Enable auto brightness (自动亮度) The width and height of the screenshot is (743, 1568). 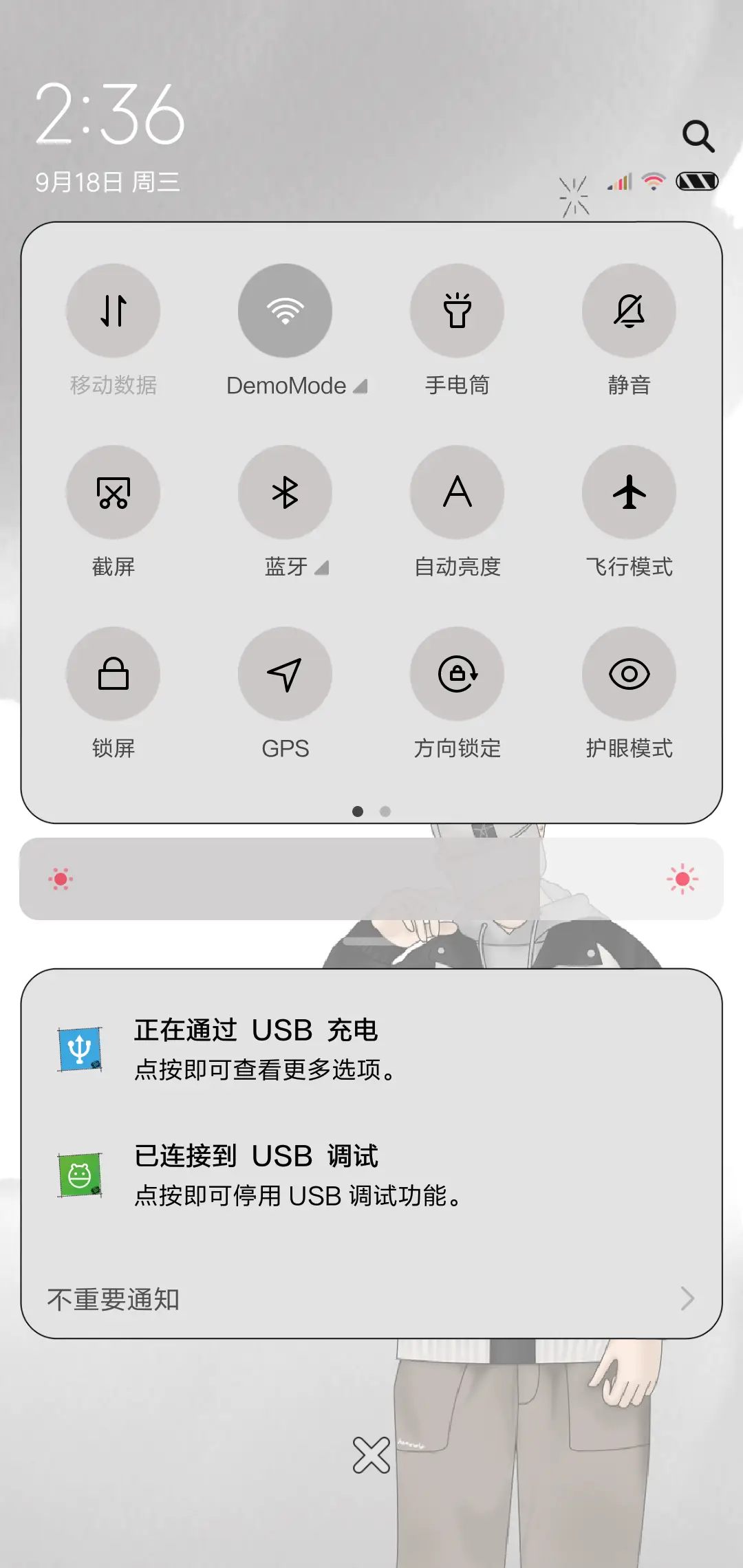click(x=457, y=492)
